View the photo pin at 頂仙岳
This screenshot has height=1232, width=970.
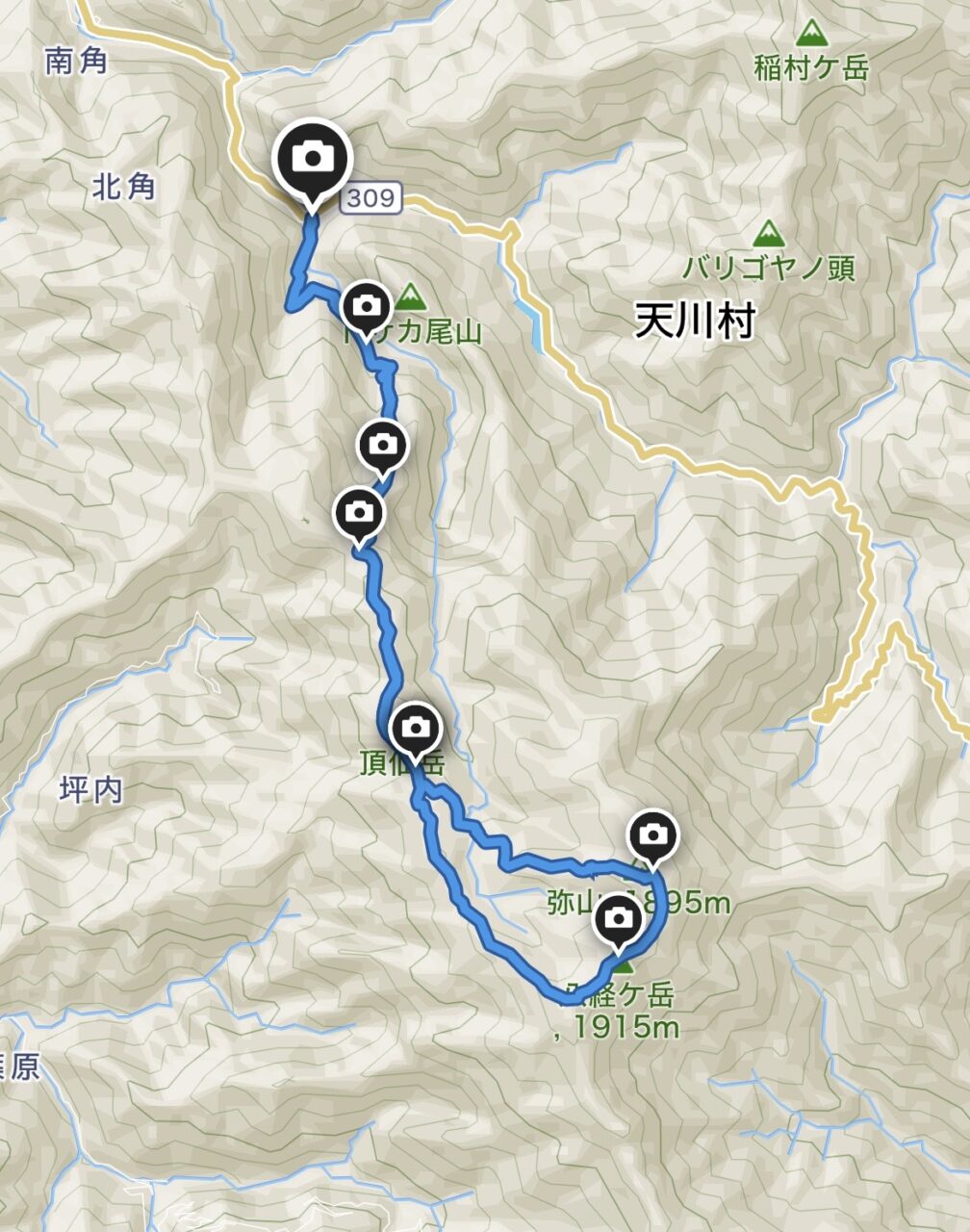pyautogui.click(x=416, y=728)
